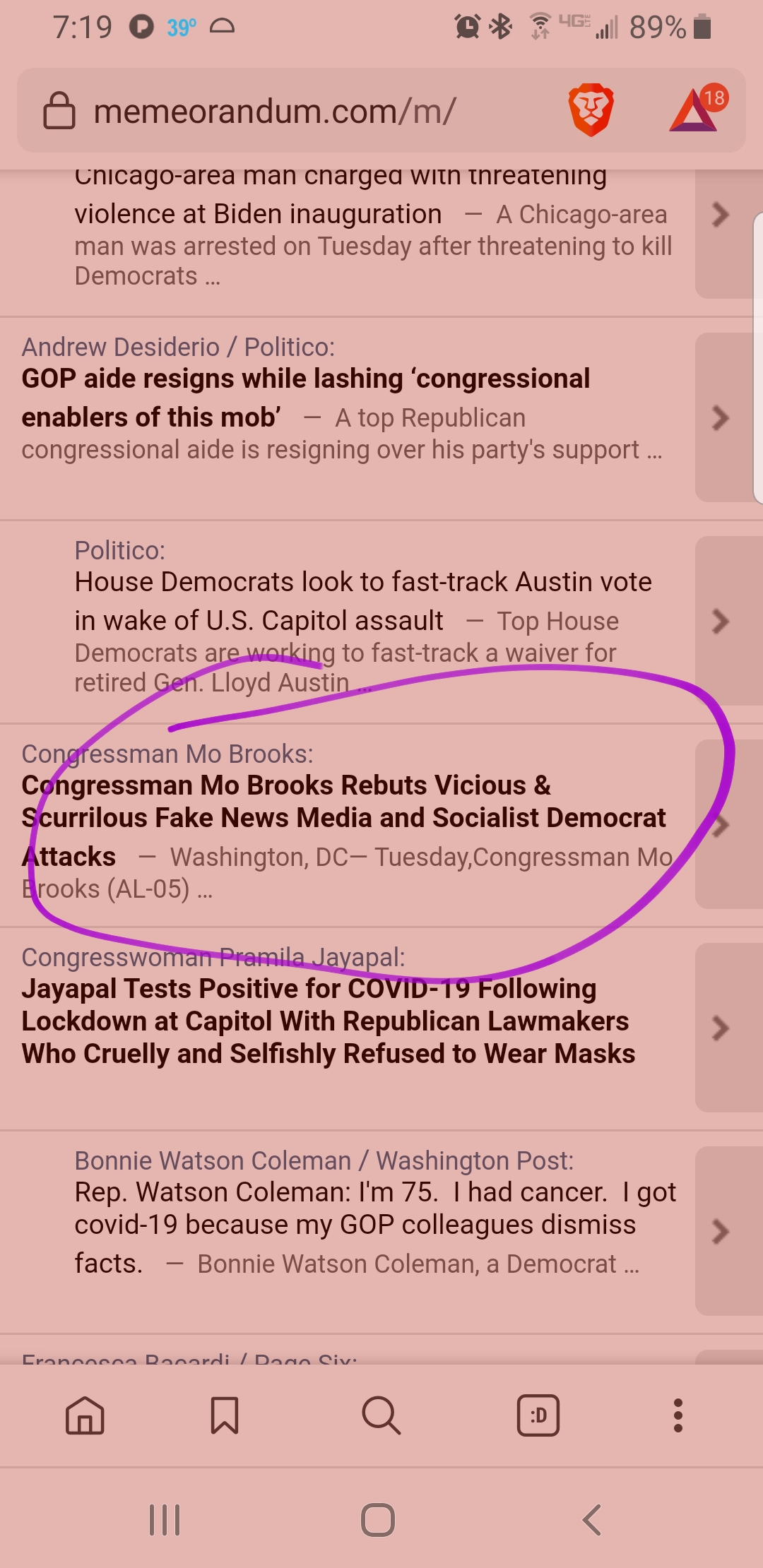Expand the Jayapal story chevron
The image size is (763, 1568).
(x=721, y=1028)
